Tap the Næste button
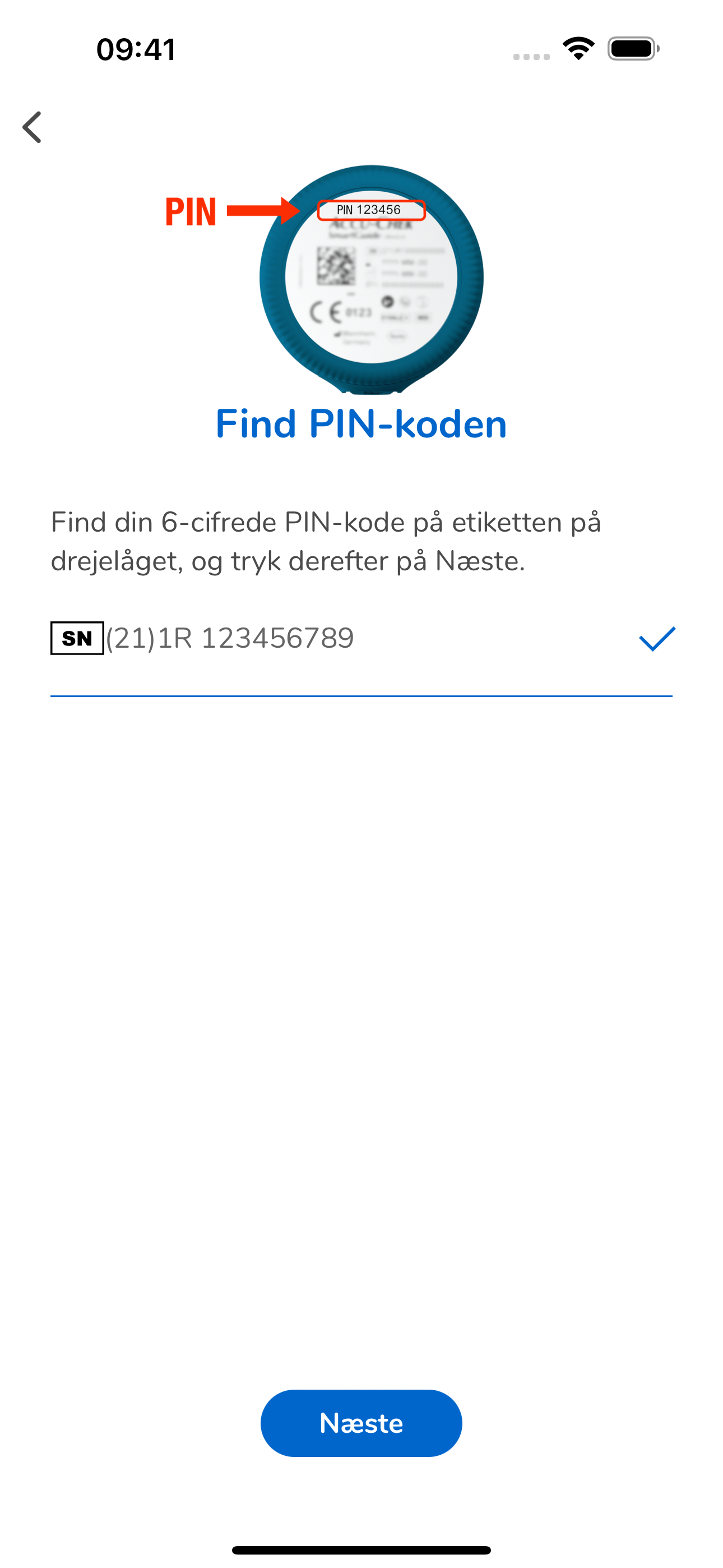 coord(361,1423)
